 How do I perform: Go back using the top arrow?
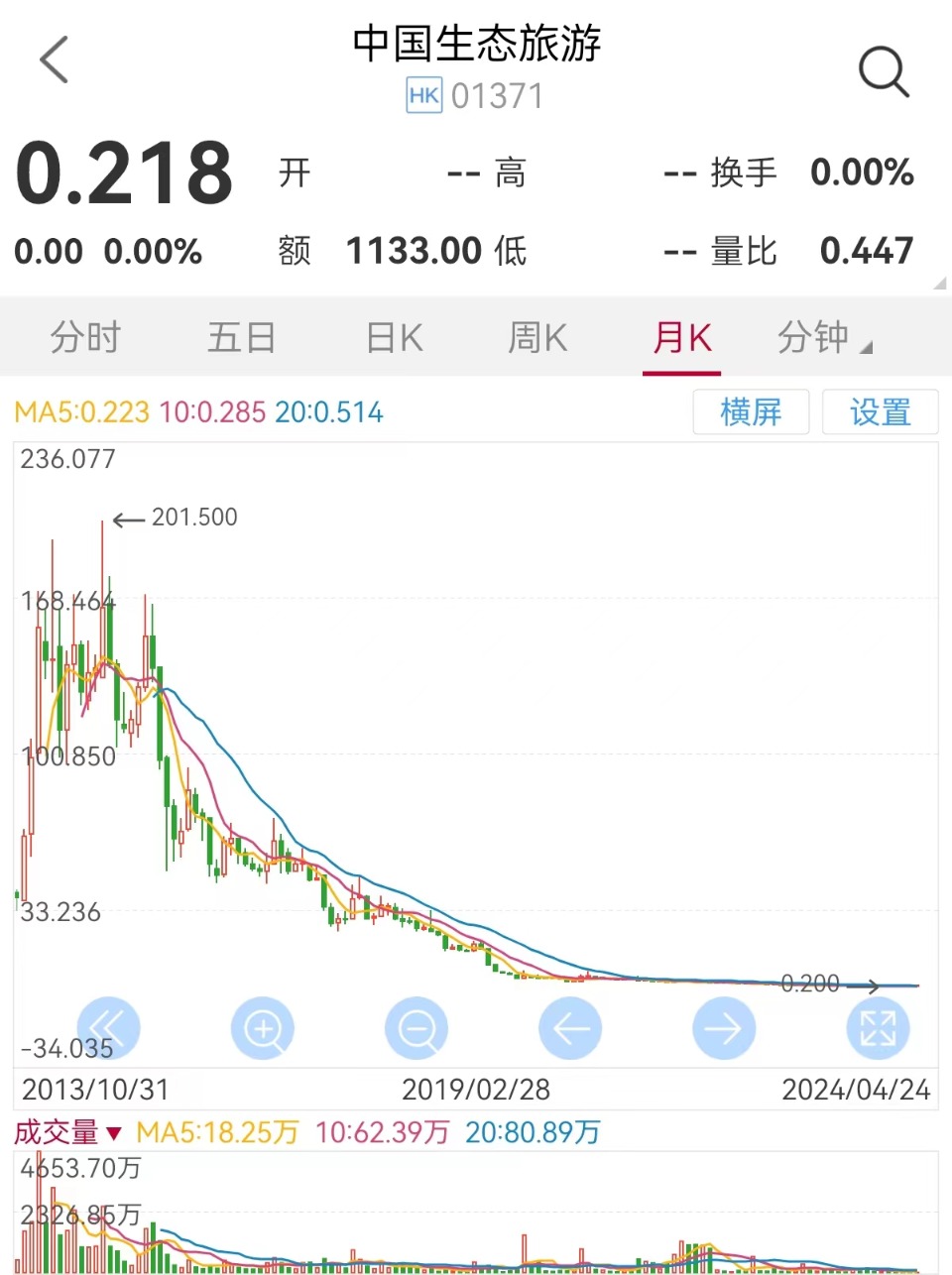55,59
